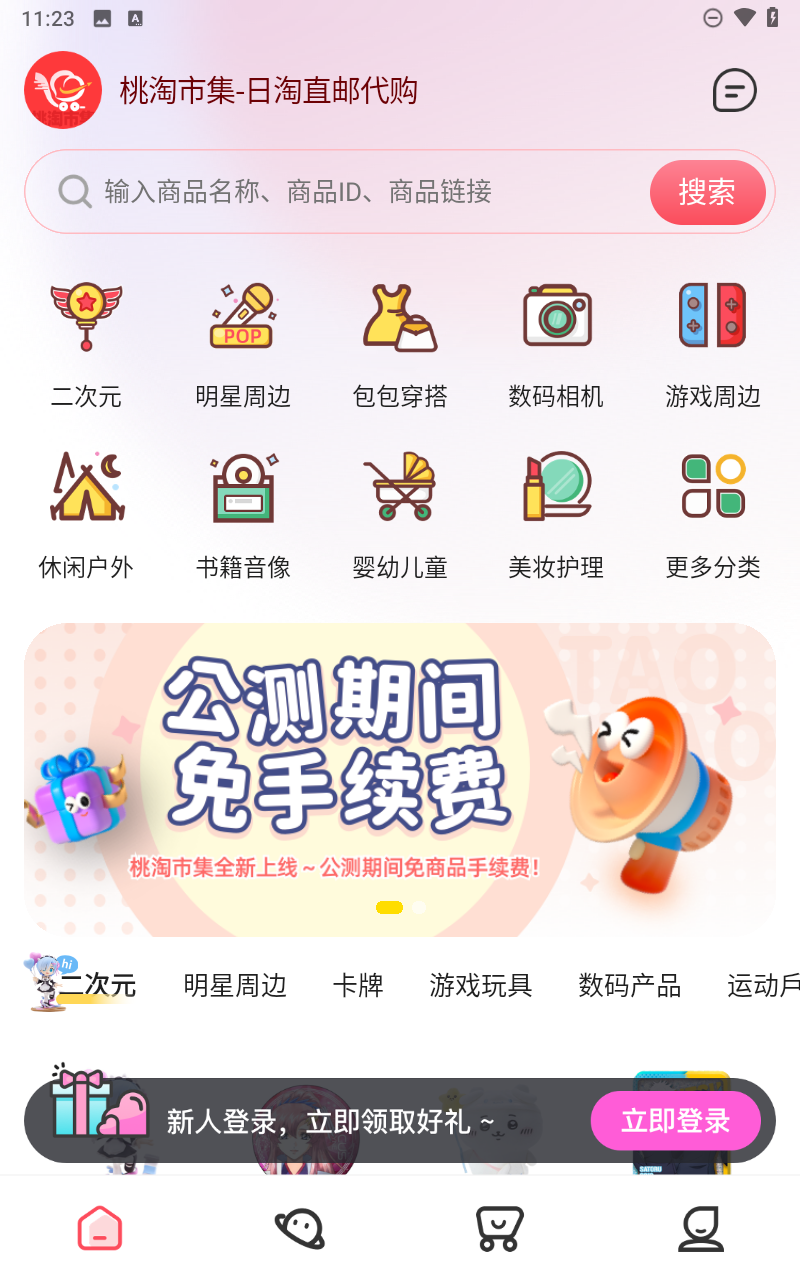Open the messages icon in the header
Image resolution: width=800 pixels, height=1280 pixels.
pos(734,91)
